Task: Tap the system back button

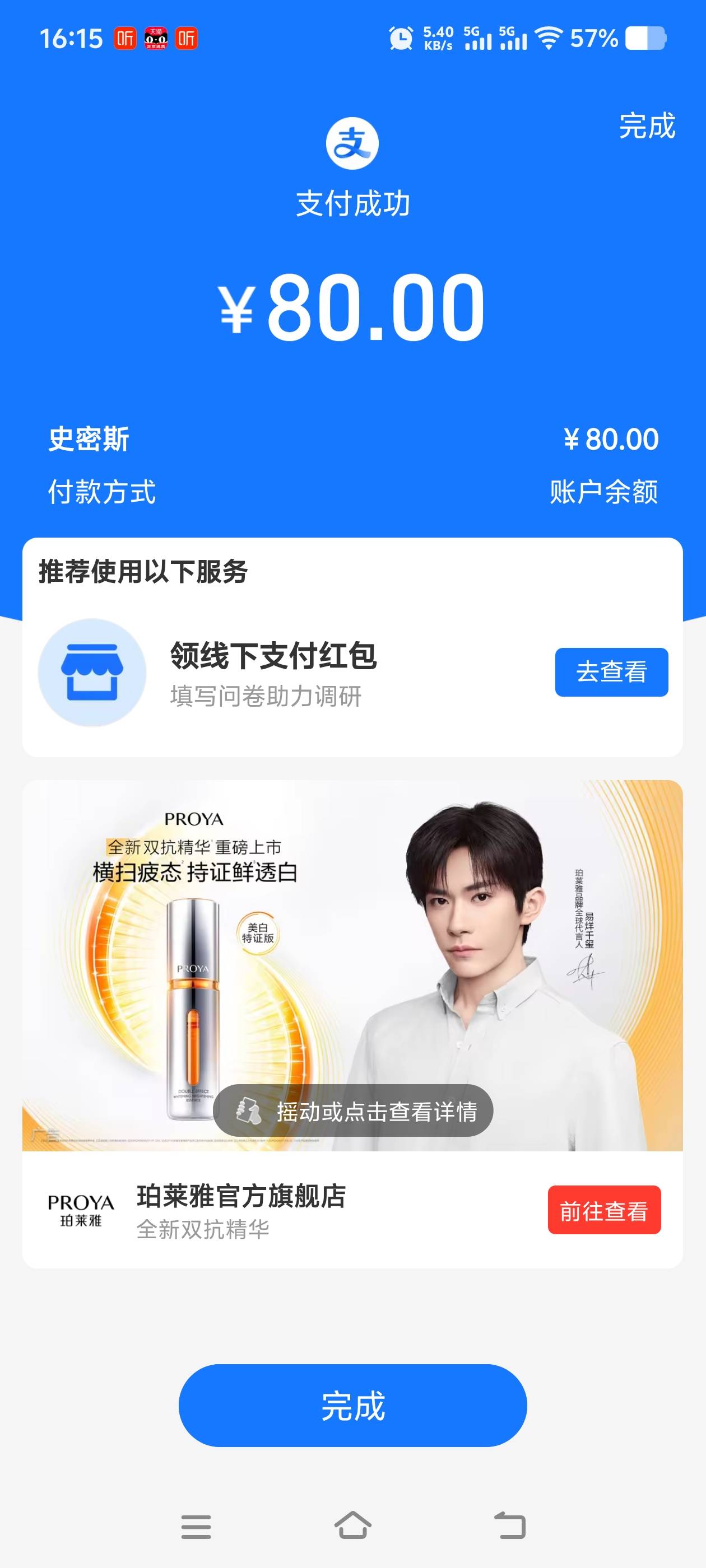Action: pyautogui.click(x=510, y=1526)
